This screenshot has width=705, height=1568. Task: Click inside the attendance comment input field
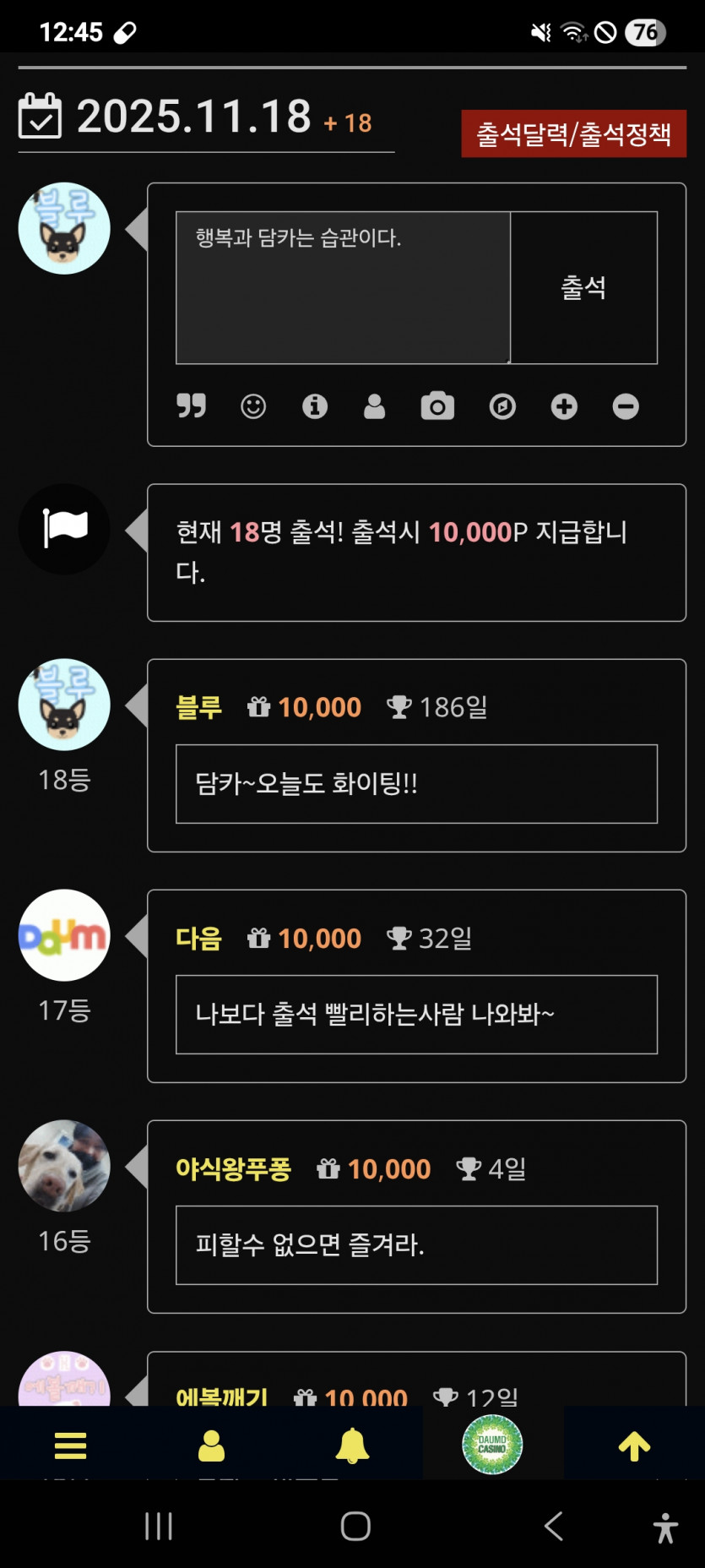pyautogui.click(x=341, y=287)
